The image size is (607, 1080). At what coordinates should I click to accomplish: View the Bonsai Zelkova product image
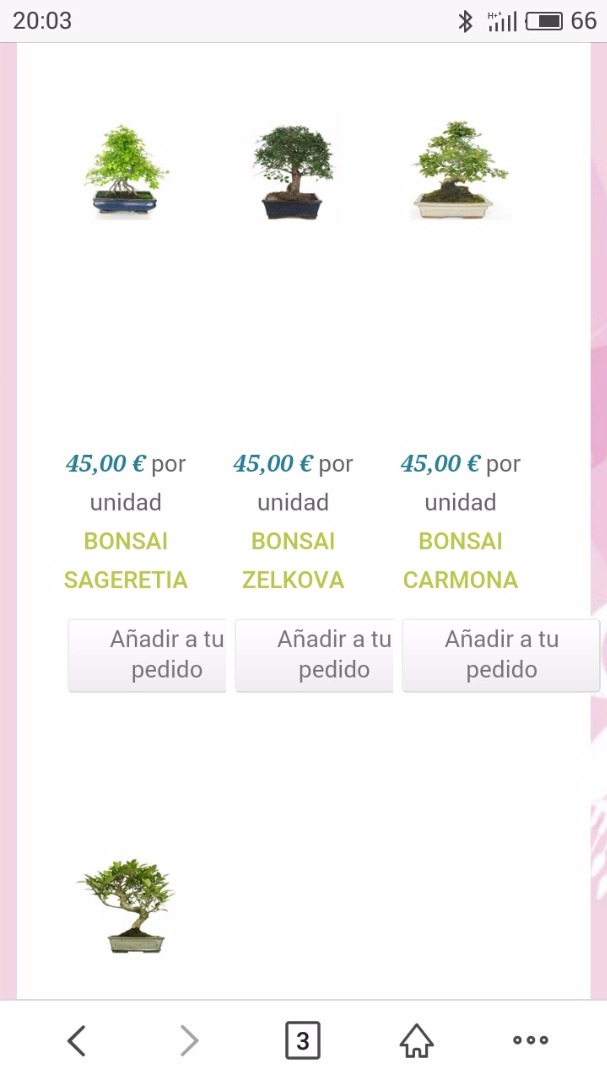point(292,172)
